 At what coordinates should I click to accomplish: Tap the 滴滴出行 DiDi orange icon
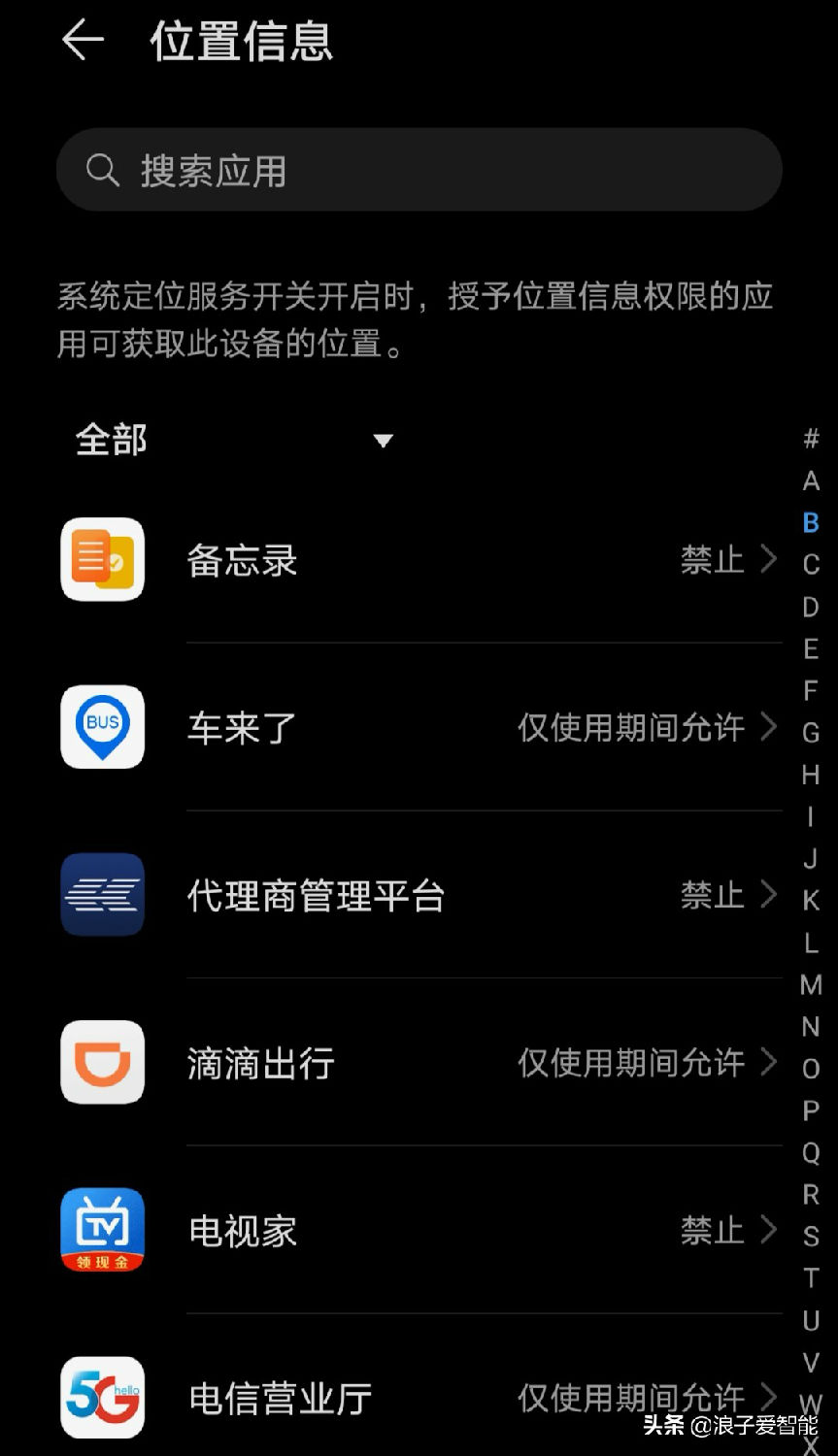tap(102, 1063)
